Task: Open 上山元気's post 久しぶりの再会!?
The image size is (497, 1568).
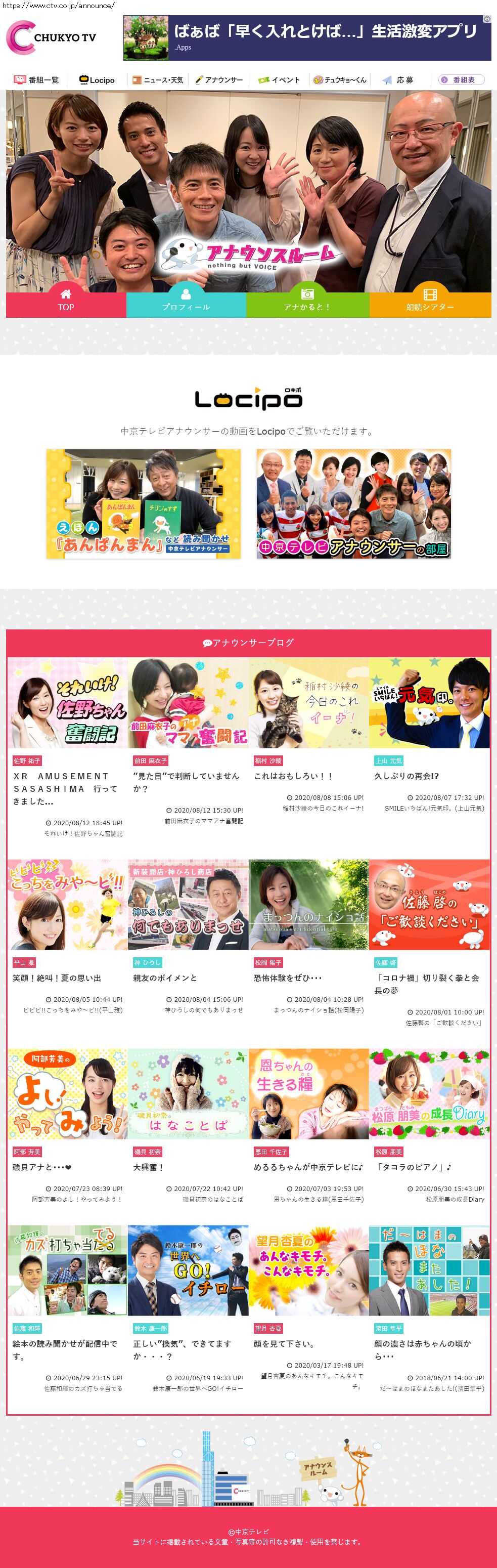Action: coord(406,776)
